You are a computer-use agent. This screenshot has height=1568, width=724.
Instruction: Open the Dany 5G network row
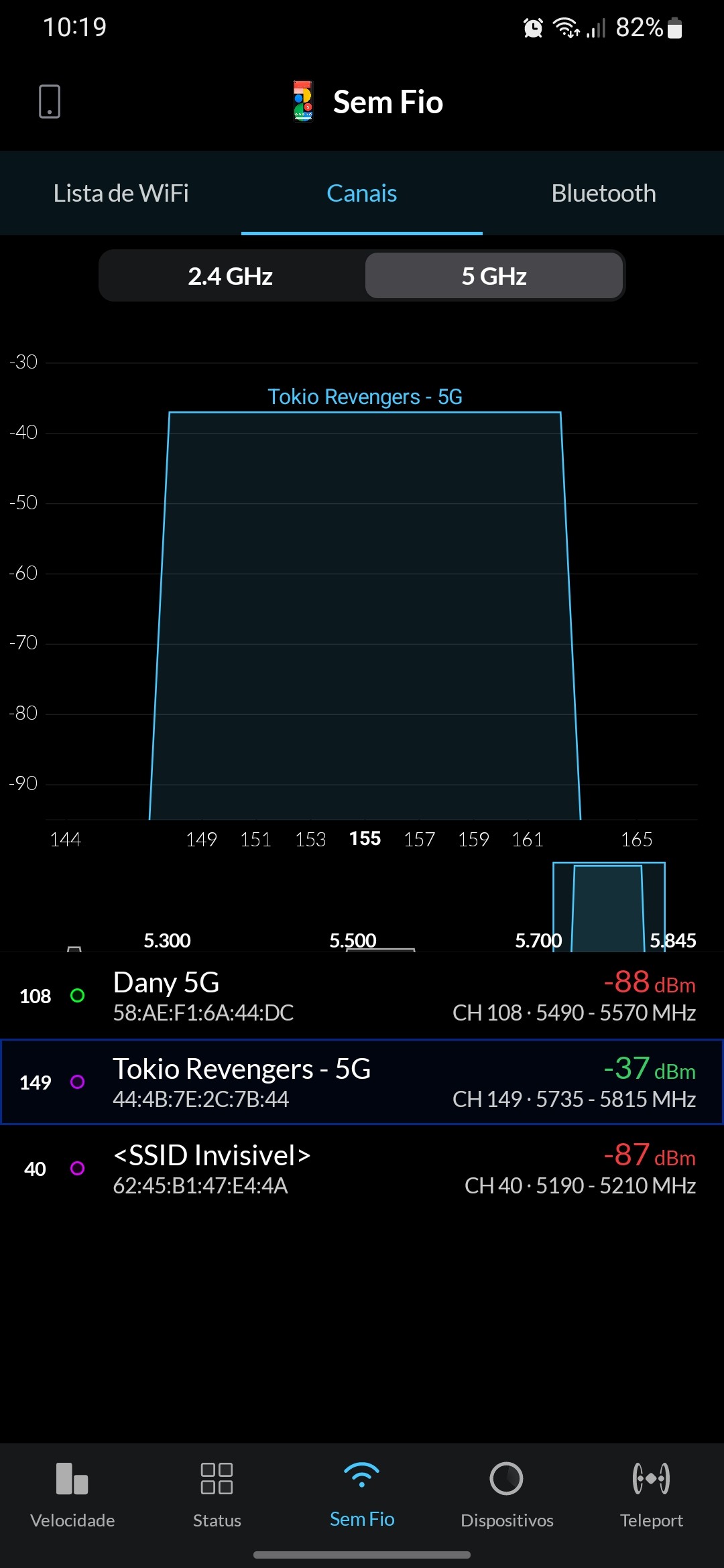tap(362, 996)
